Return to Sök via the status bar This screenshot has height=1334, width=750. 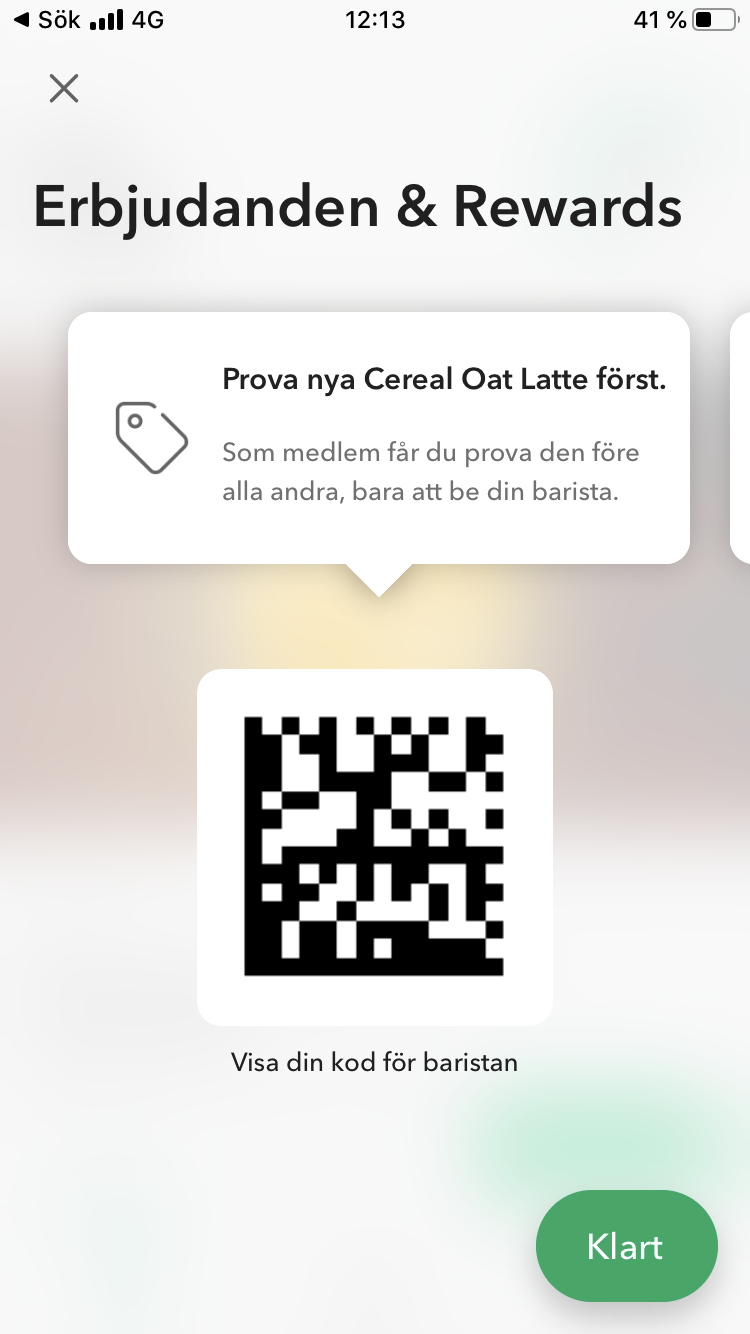(x=46, y=20)
